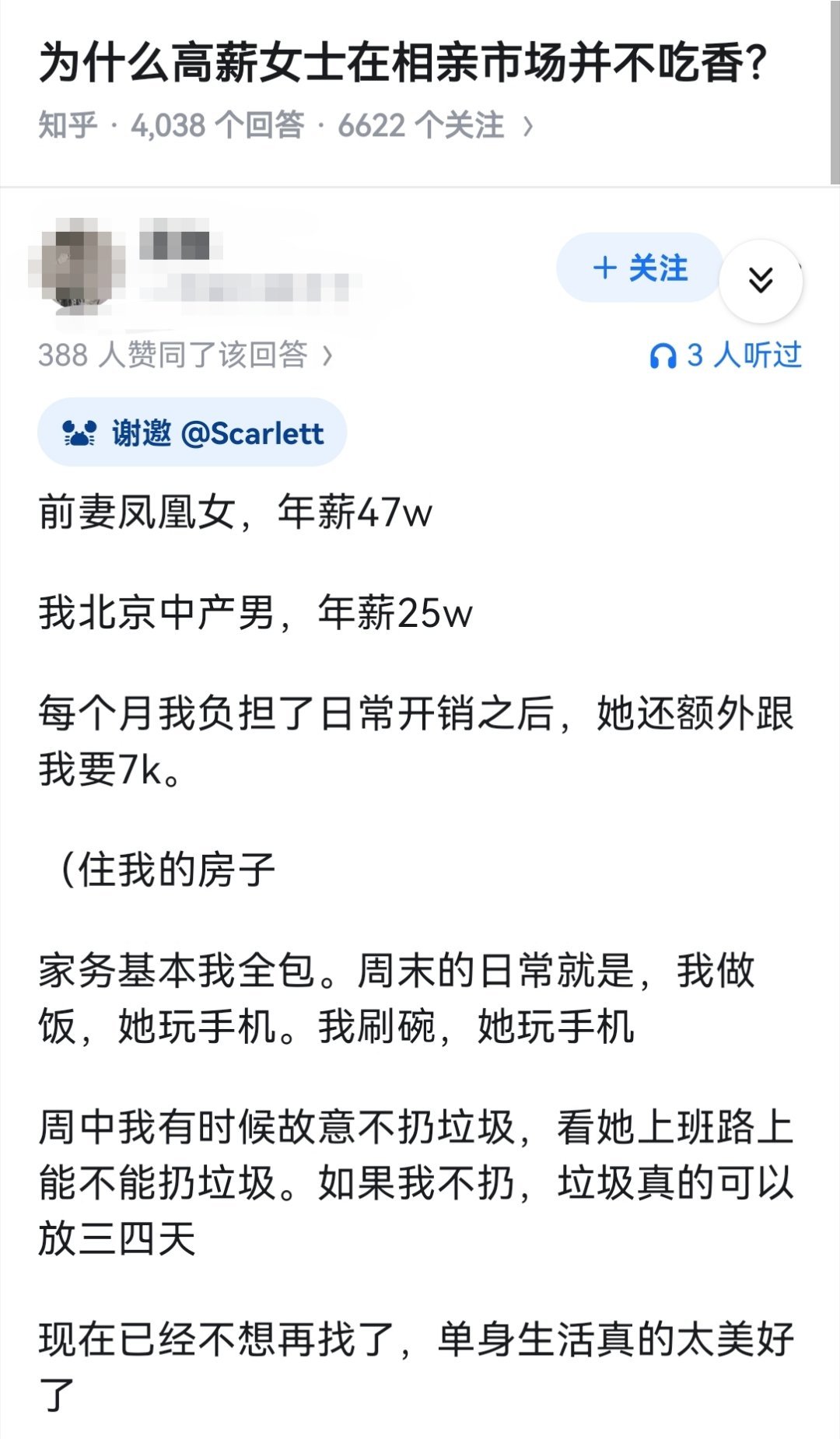Open the question title about high-salary women
The height and width of the screenshot is (1439, 840).
pos(404,58)
